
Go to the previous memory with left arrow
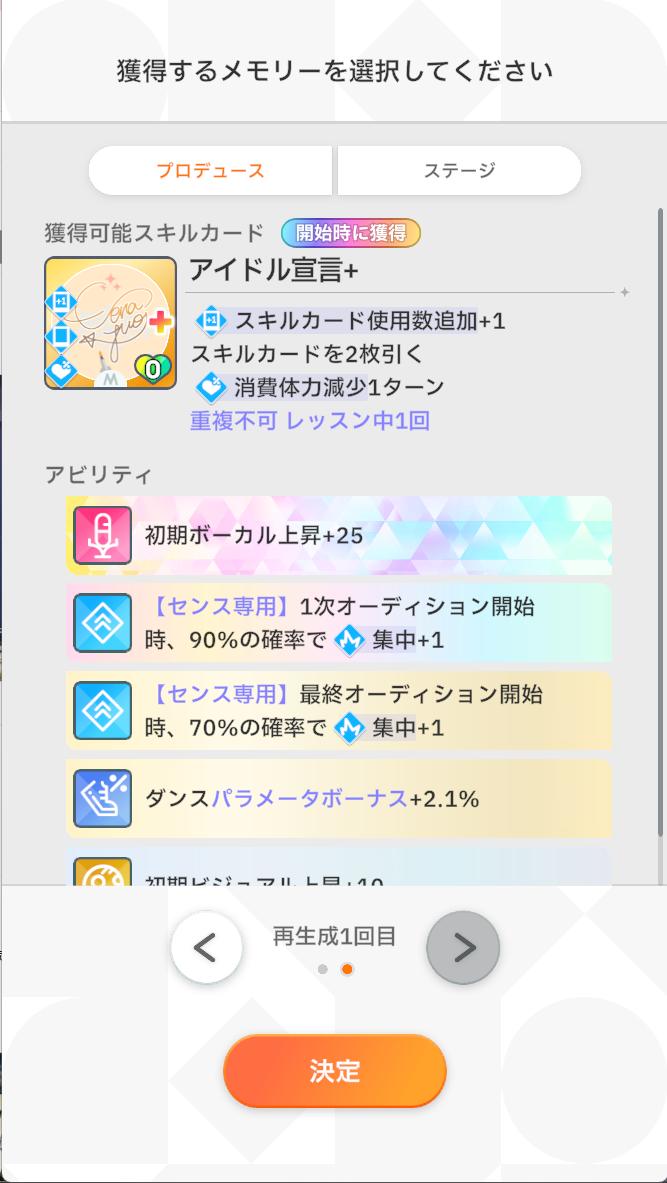(207, 948)
